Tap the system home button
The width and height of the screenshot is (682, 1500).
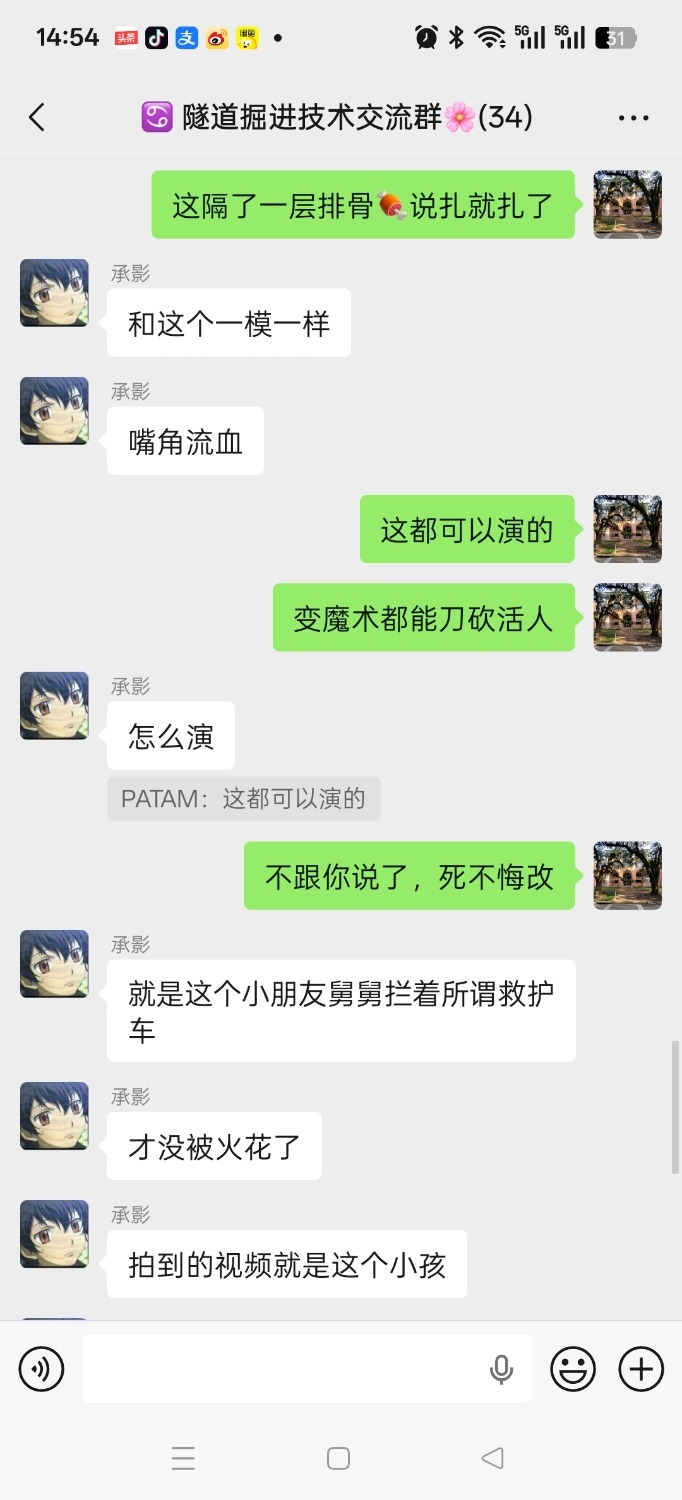click(339, 1459)
